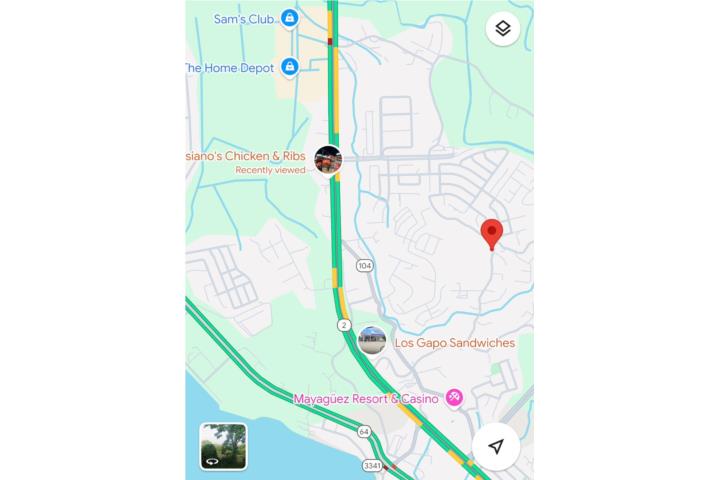Open the map layers selector
Viewport: 720px width, 480px height.
coord(502,29)
